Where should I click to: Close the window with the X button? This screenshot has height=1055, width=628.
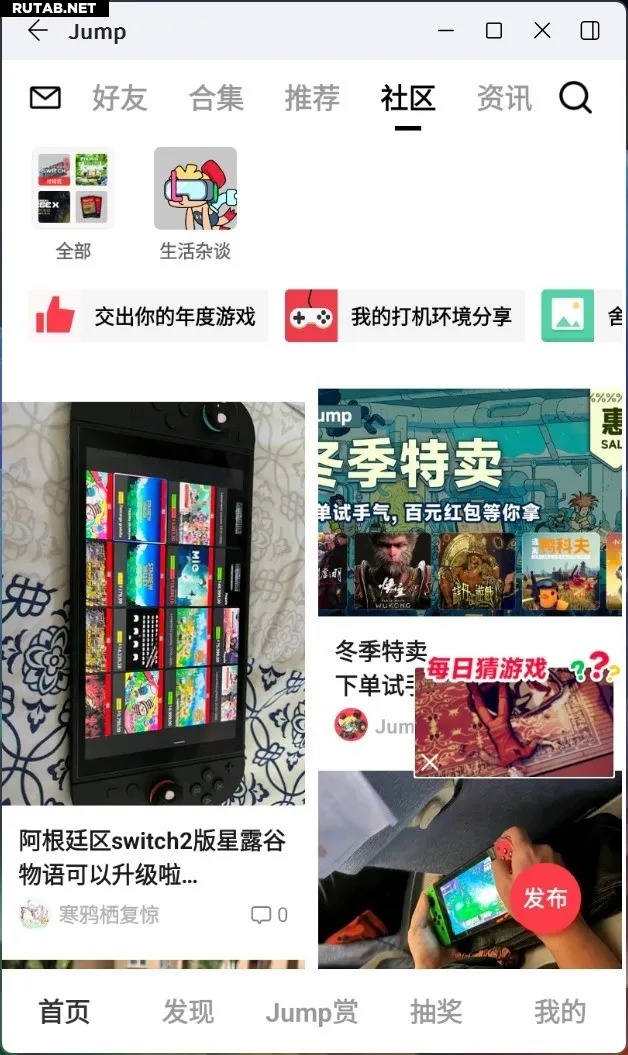point(542,31)
